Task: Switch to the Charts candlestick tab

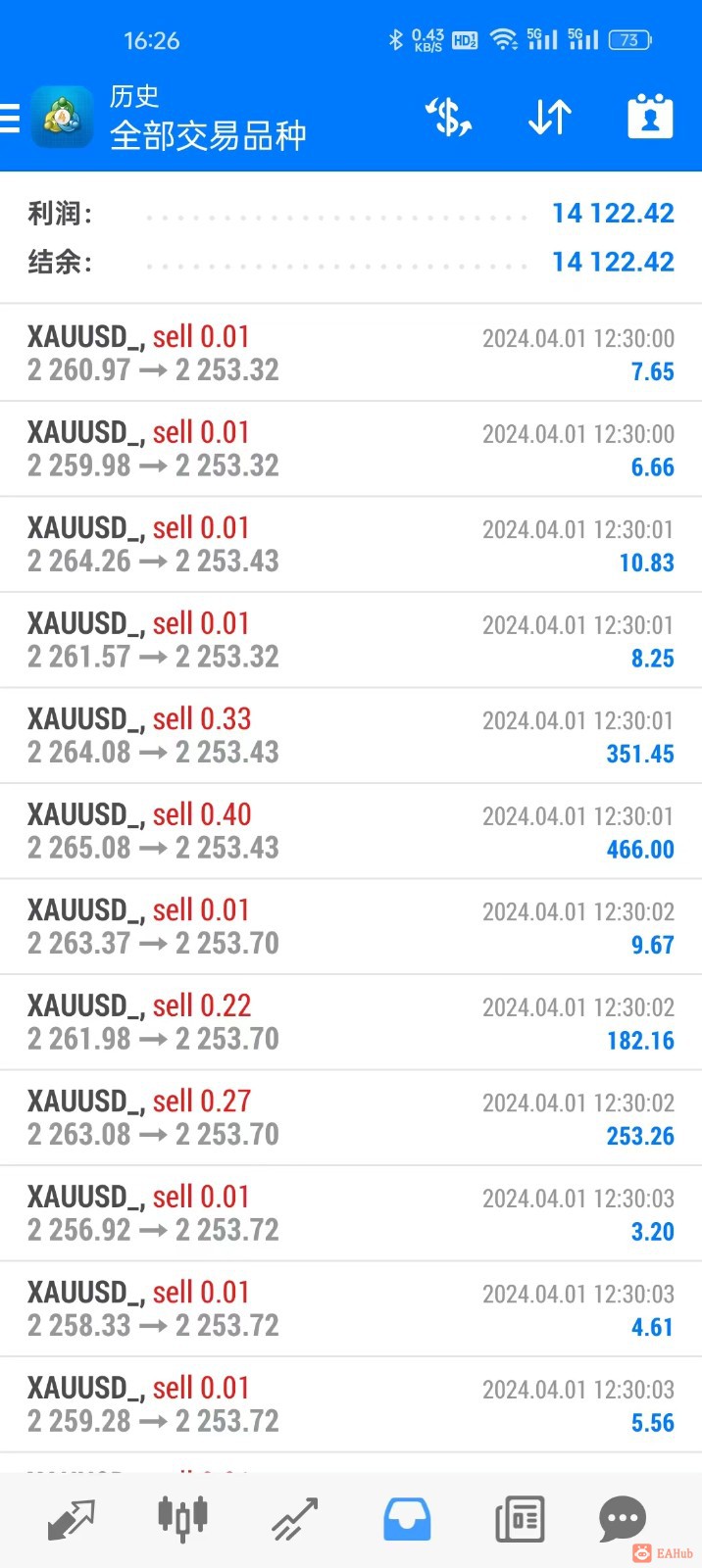Action: click(182, 1519)
